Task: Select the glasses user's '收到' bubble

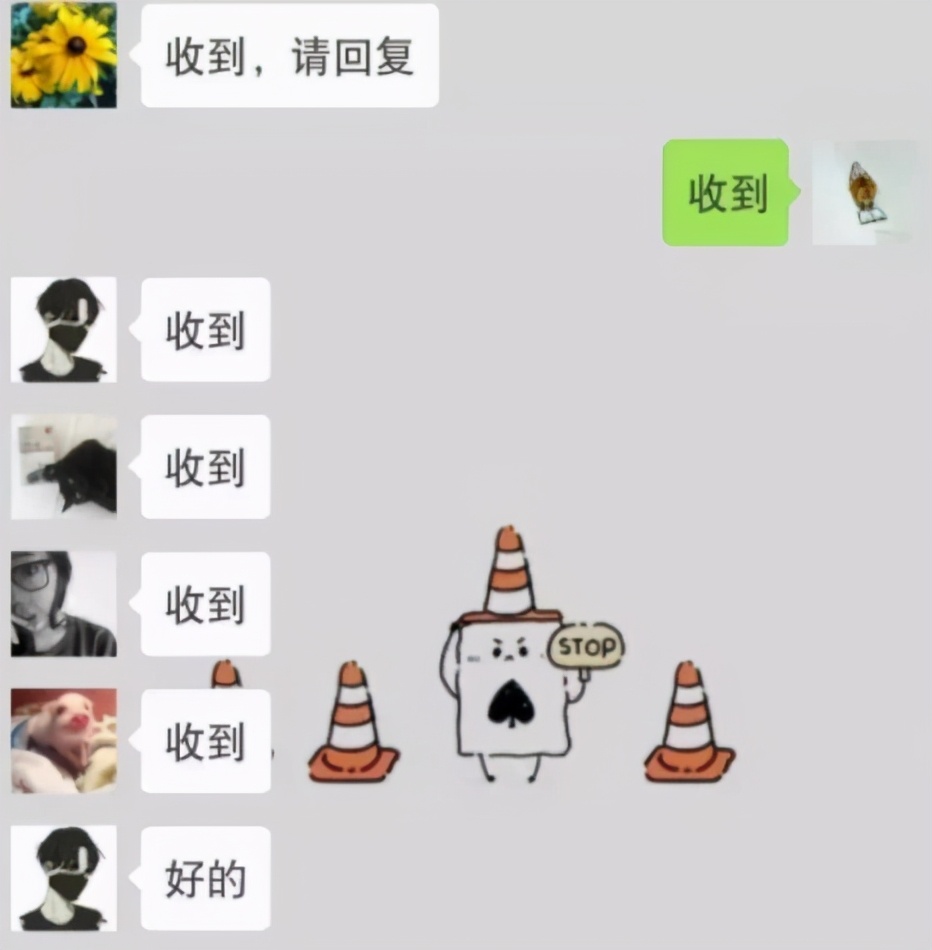Action: coord(205,604)
